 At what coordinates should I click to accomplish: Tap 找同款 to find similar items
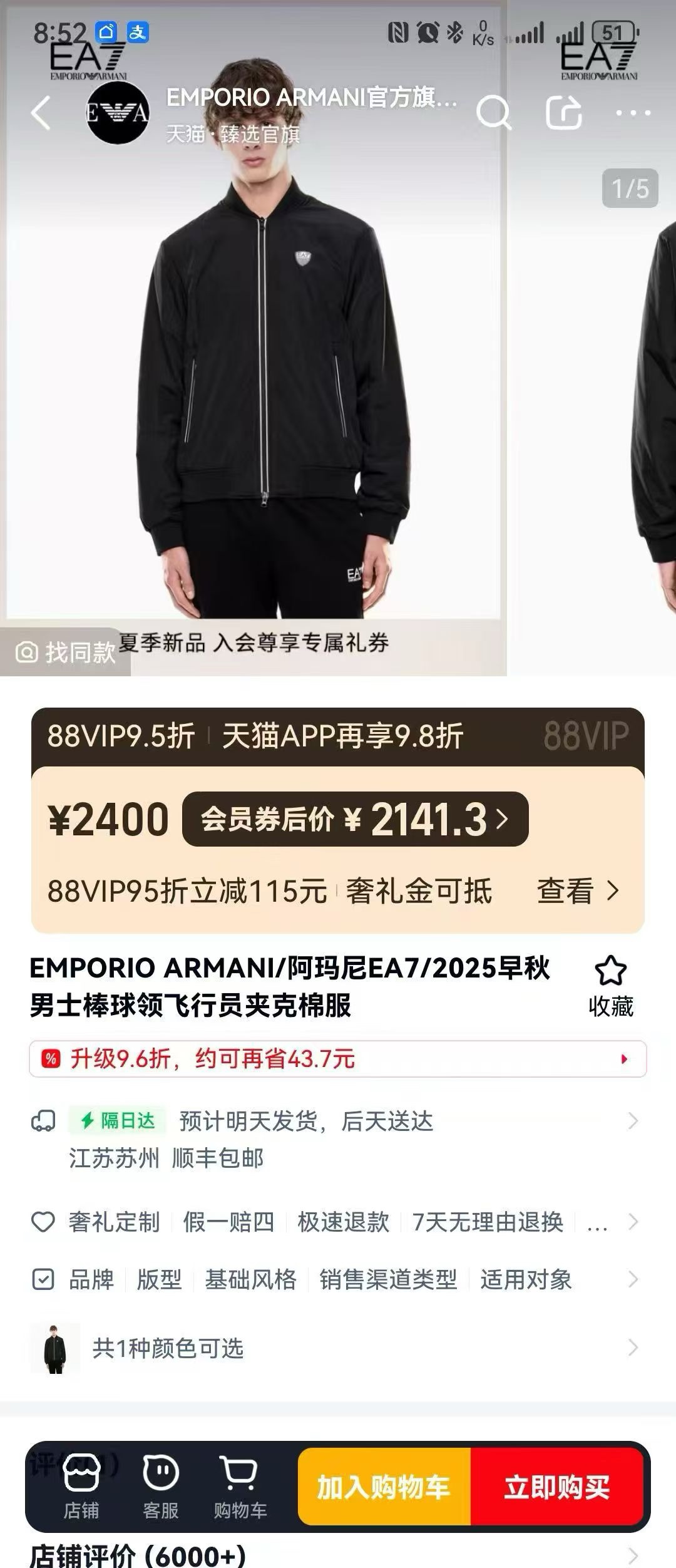(x=66, y=652)
